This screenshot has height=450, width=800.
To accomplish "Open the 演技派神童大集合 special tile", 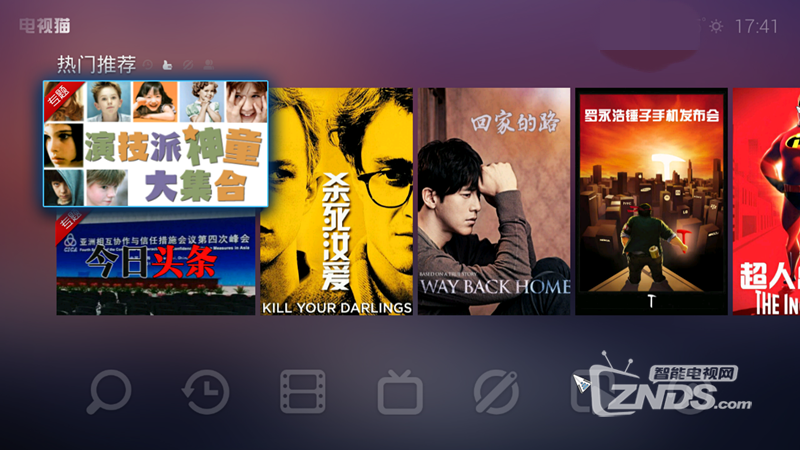I will [x=155, y=144].
